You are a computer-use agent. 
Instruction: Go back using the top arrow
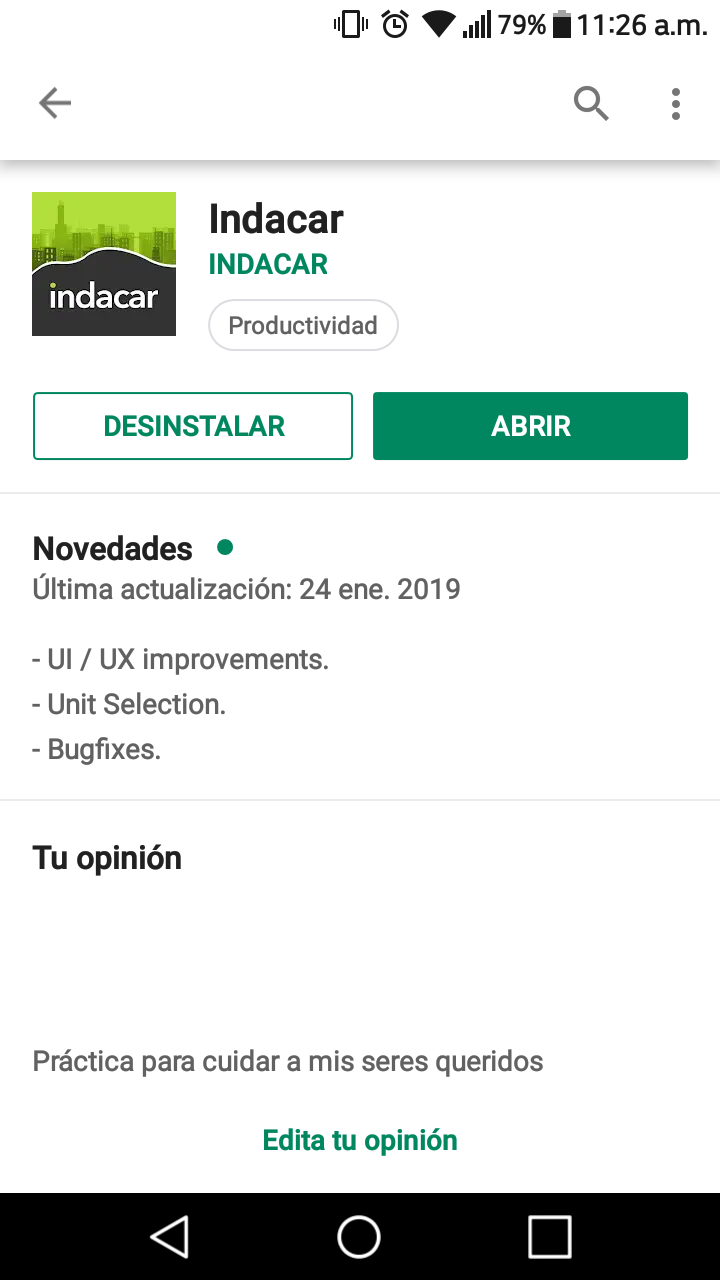point(55,103)
